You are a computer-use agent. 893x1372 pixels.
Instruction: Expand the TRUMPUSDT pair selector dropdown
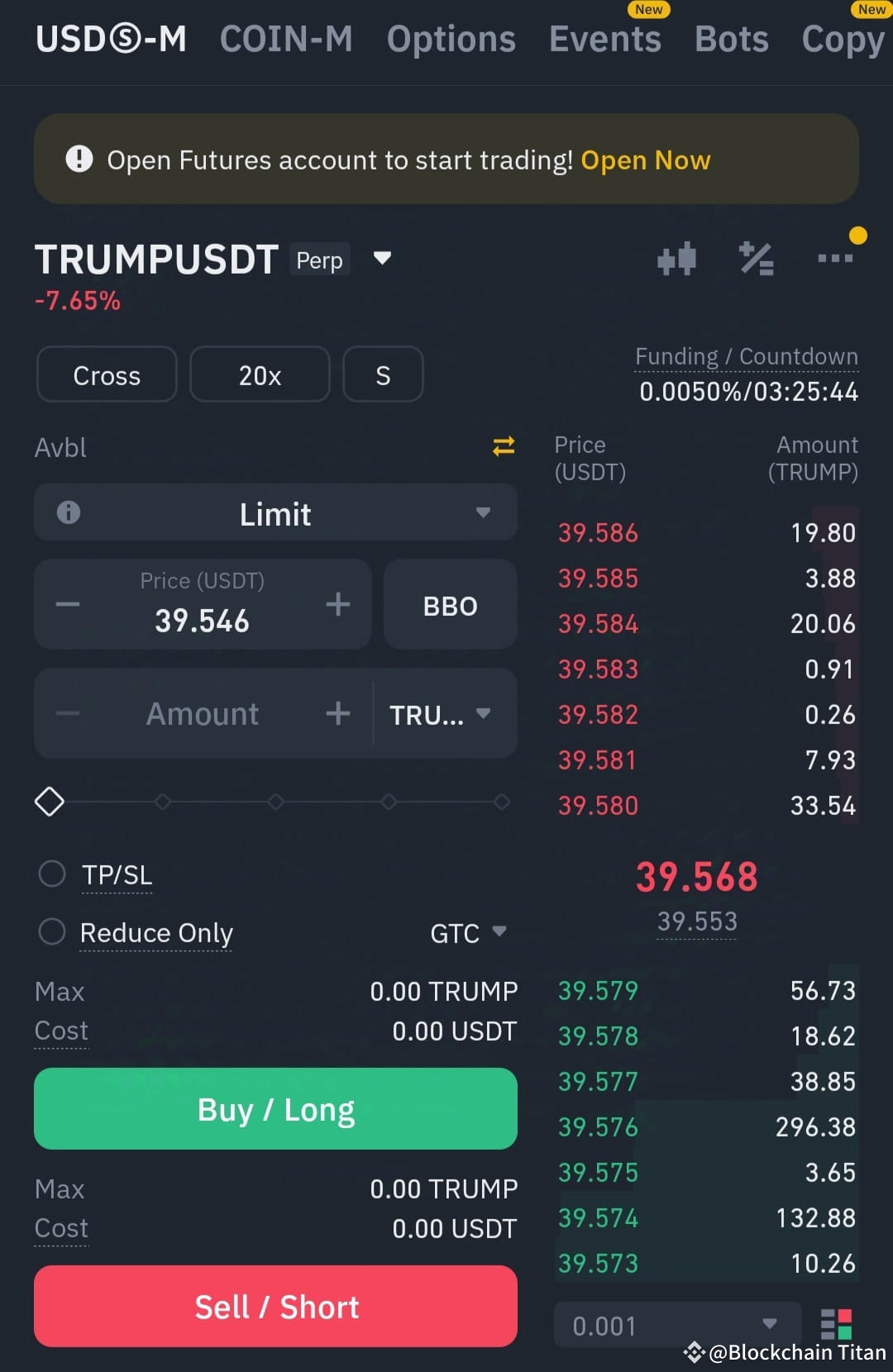pos(383,258)
